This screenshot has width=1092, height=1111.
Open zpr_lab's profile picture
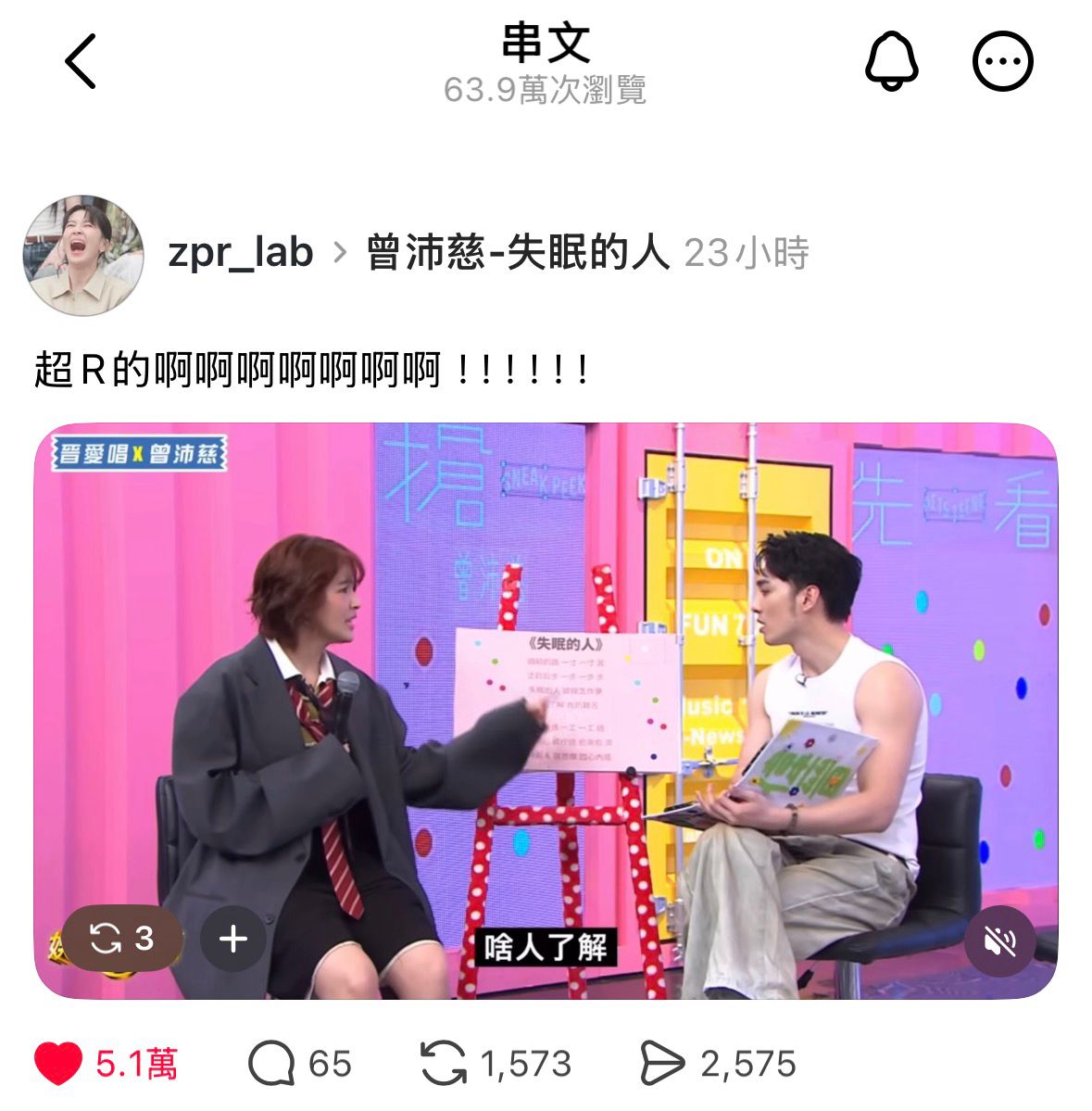83,255
